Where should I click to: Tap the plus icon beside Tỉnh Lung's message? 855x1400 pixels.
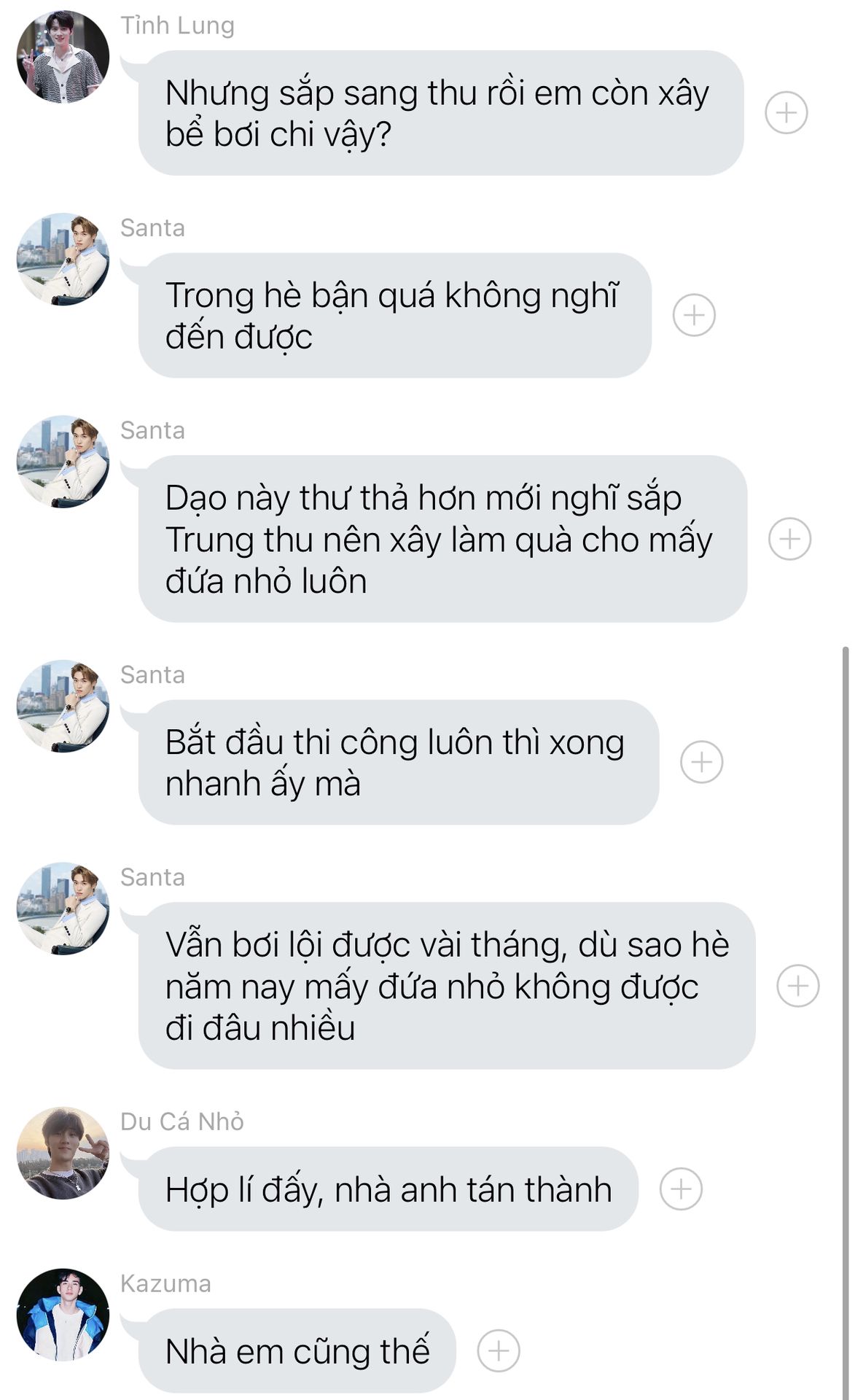[x=786, y=113]
